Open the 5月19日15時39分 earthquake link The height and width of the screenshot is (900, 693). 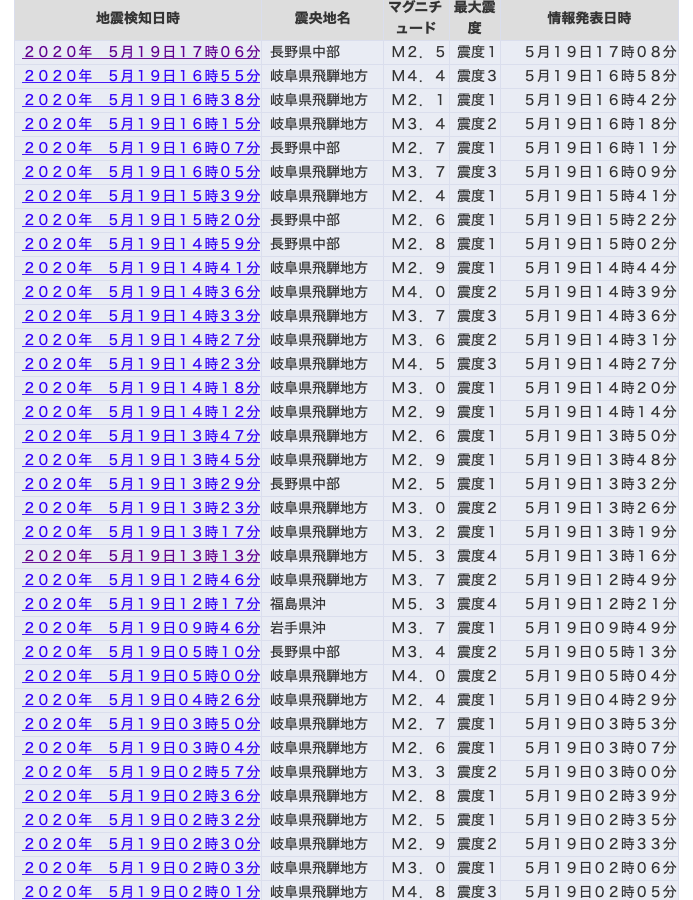point(141,196)
